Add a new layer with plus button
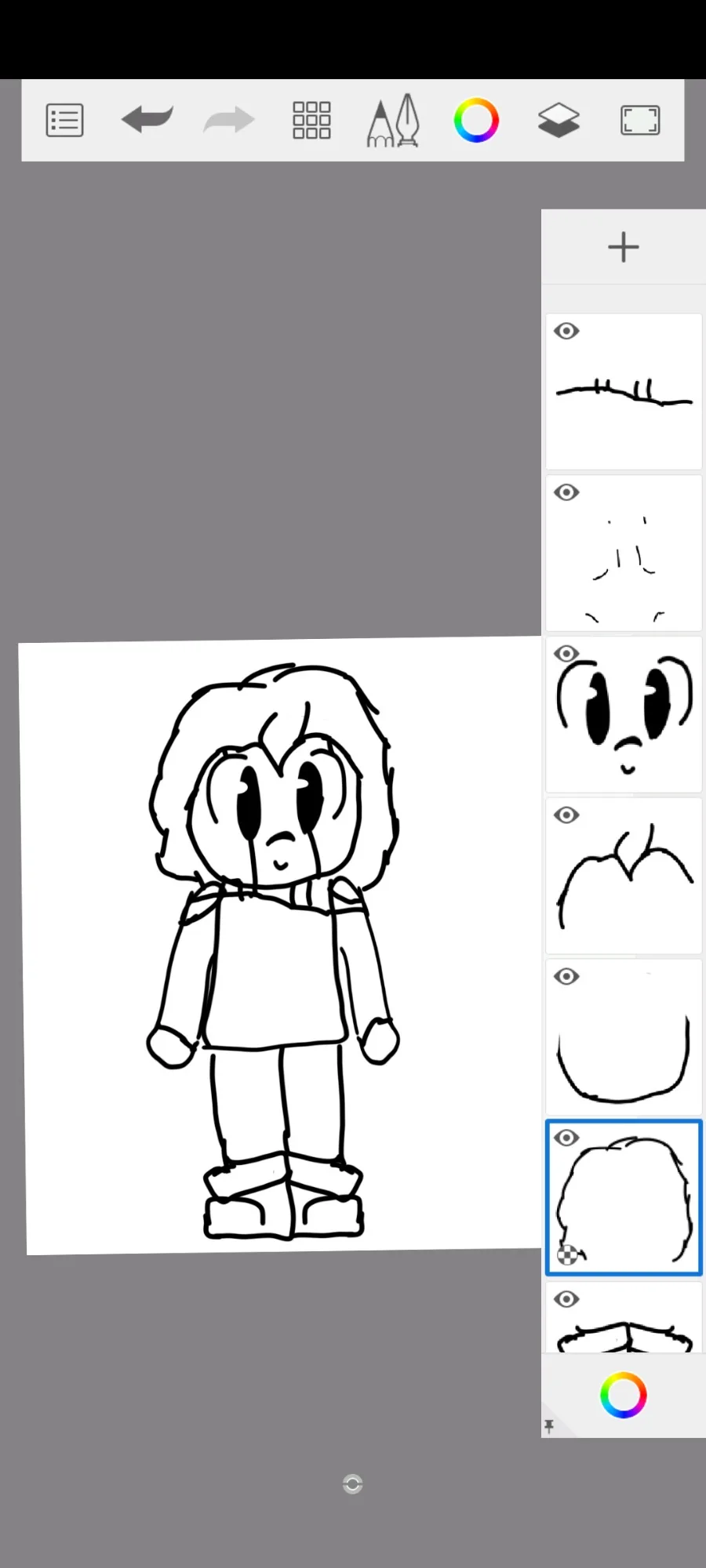This screenshot has width=706, height=1568. pyautogui.click(x=624, y=247)
